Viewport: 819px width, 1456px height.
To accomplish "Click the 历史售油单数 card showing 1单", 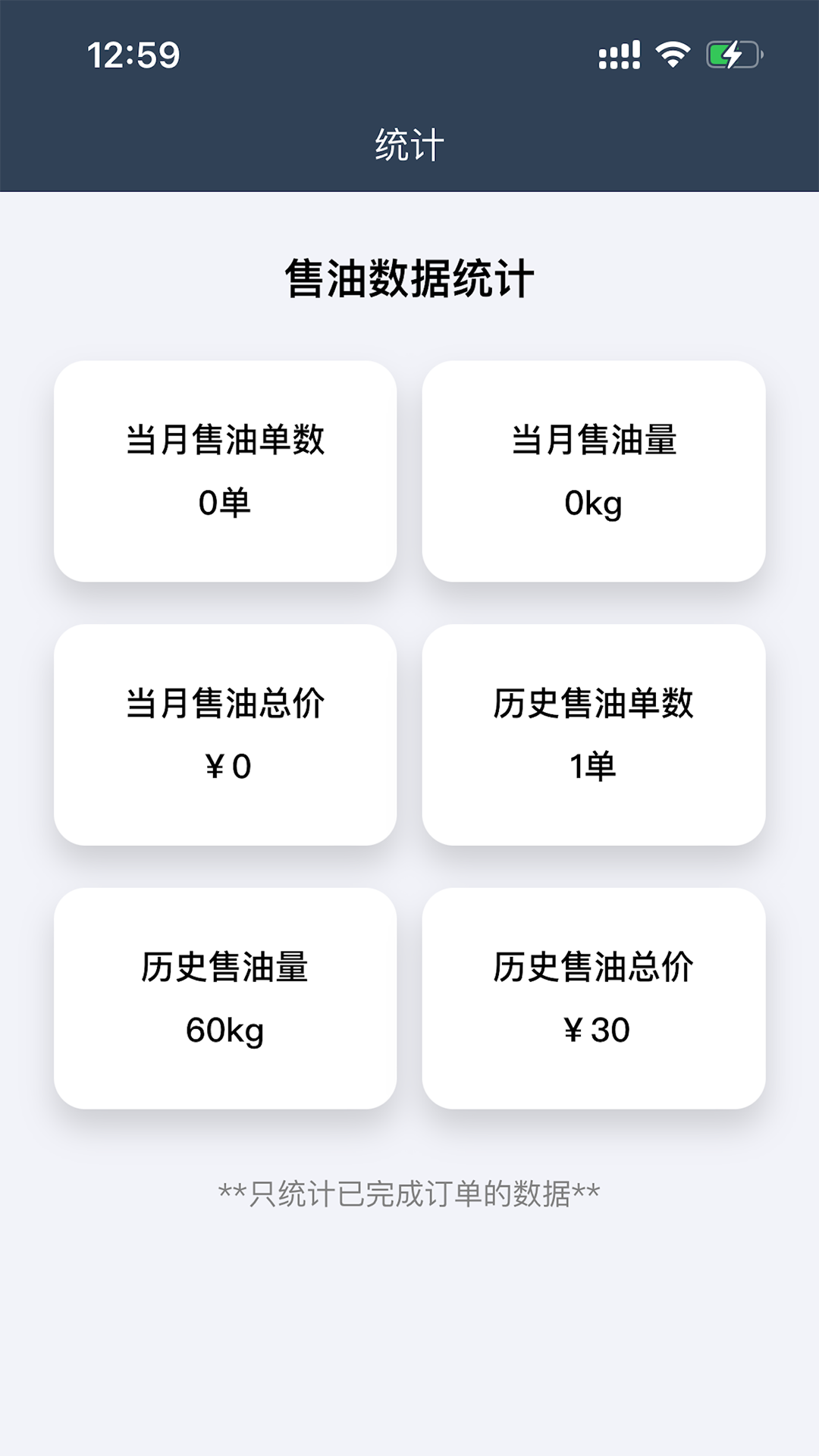I will [595, 734].
